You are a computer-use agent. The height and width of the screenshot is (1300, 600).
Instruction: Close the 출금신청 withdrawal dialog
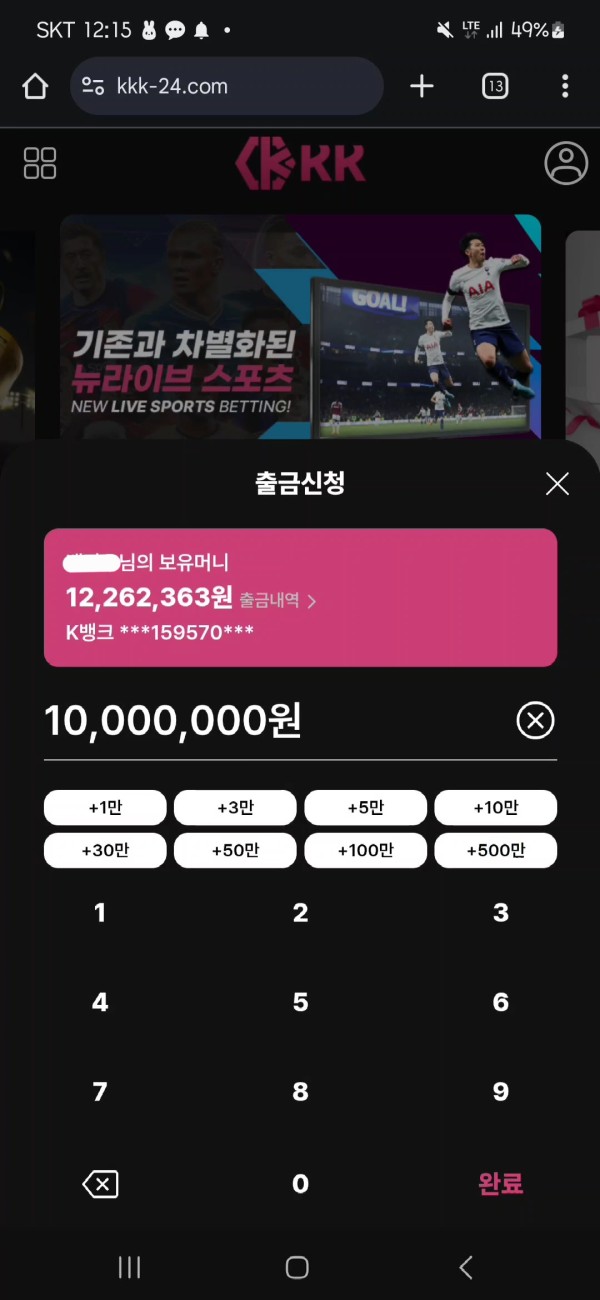click(557, 485)
